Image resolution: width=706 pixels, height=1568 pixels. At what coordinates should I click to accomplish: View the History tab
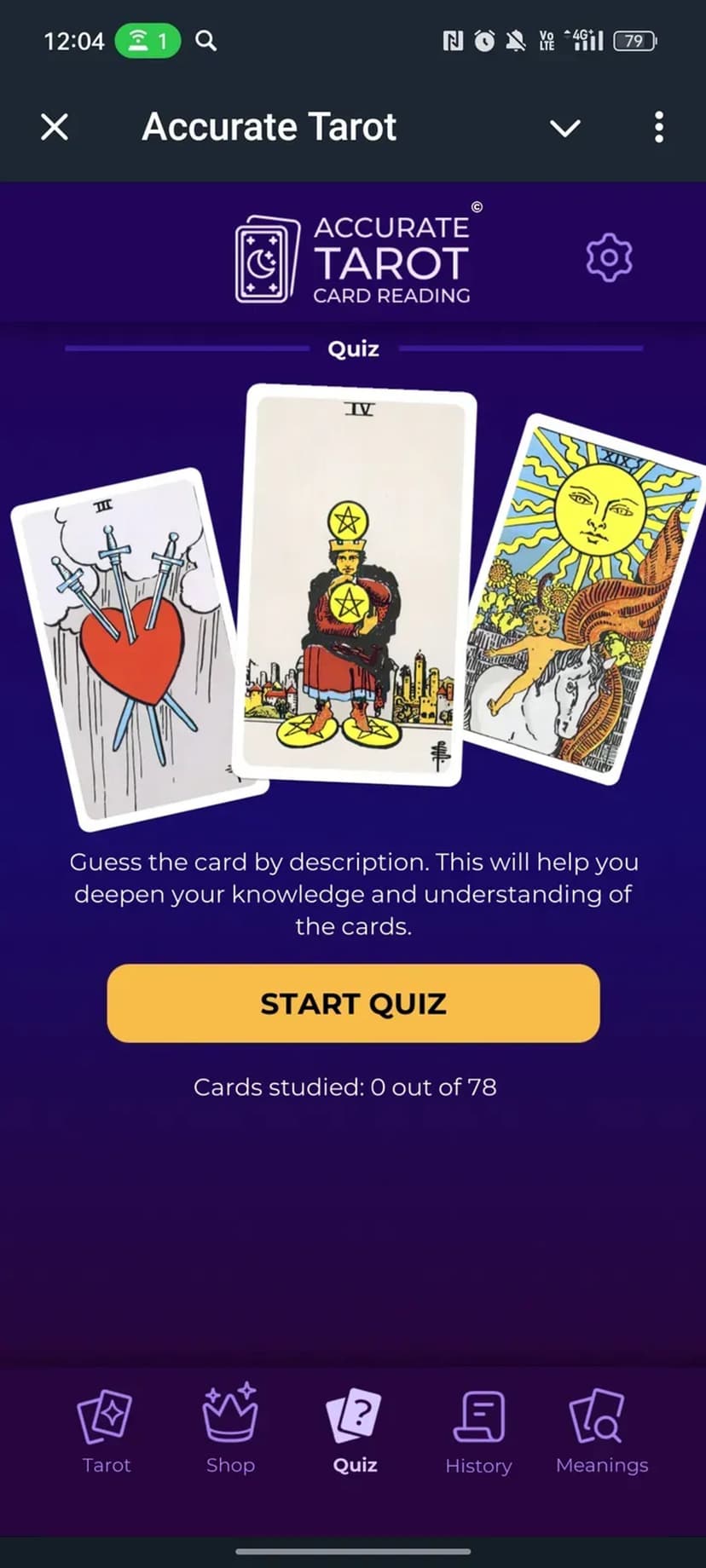[478, 1429]
